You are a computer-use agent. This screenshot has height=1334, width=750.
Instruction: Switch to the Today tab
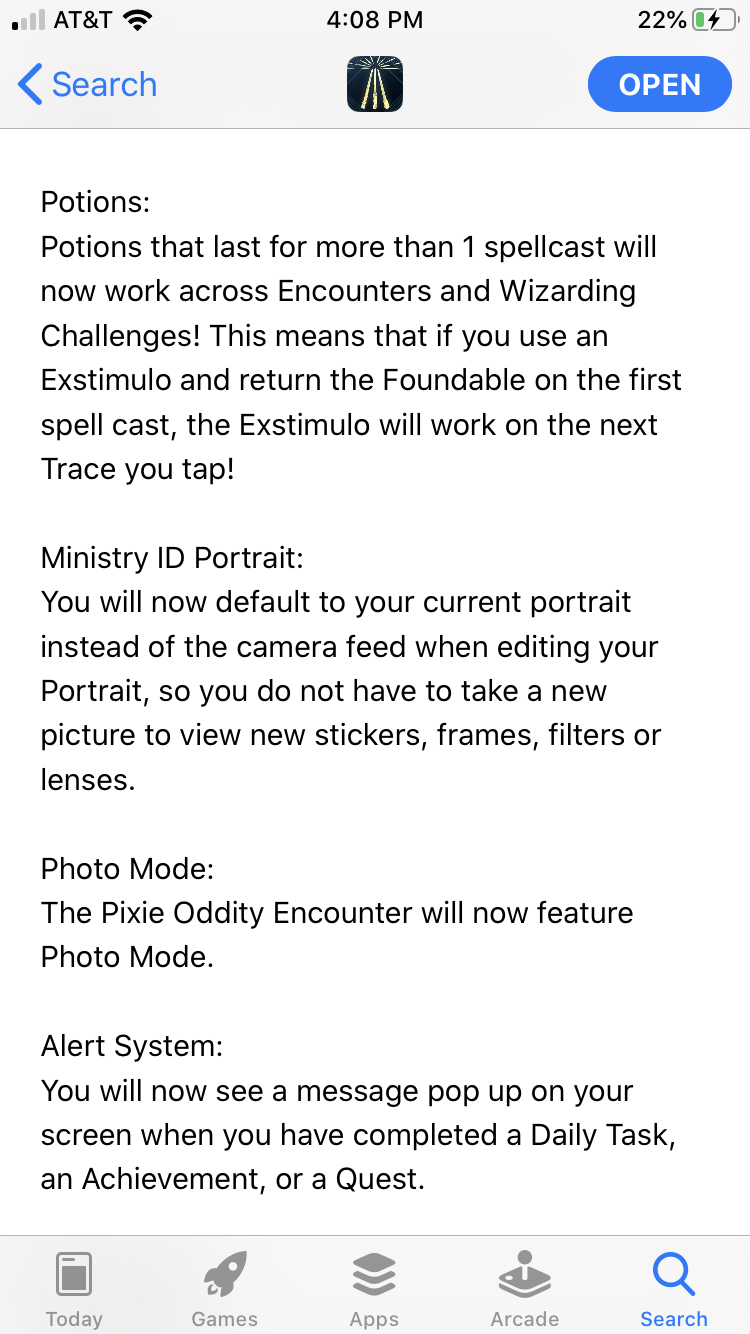point(74,1289)
